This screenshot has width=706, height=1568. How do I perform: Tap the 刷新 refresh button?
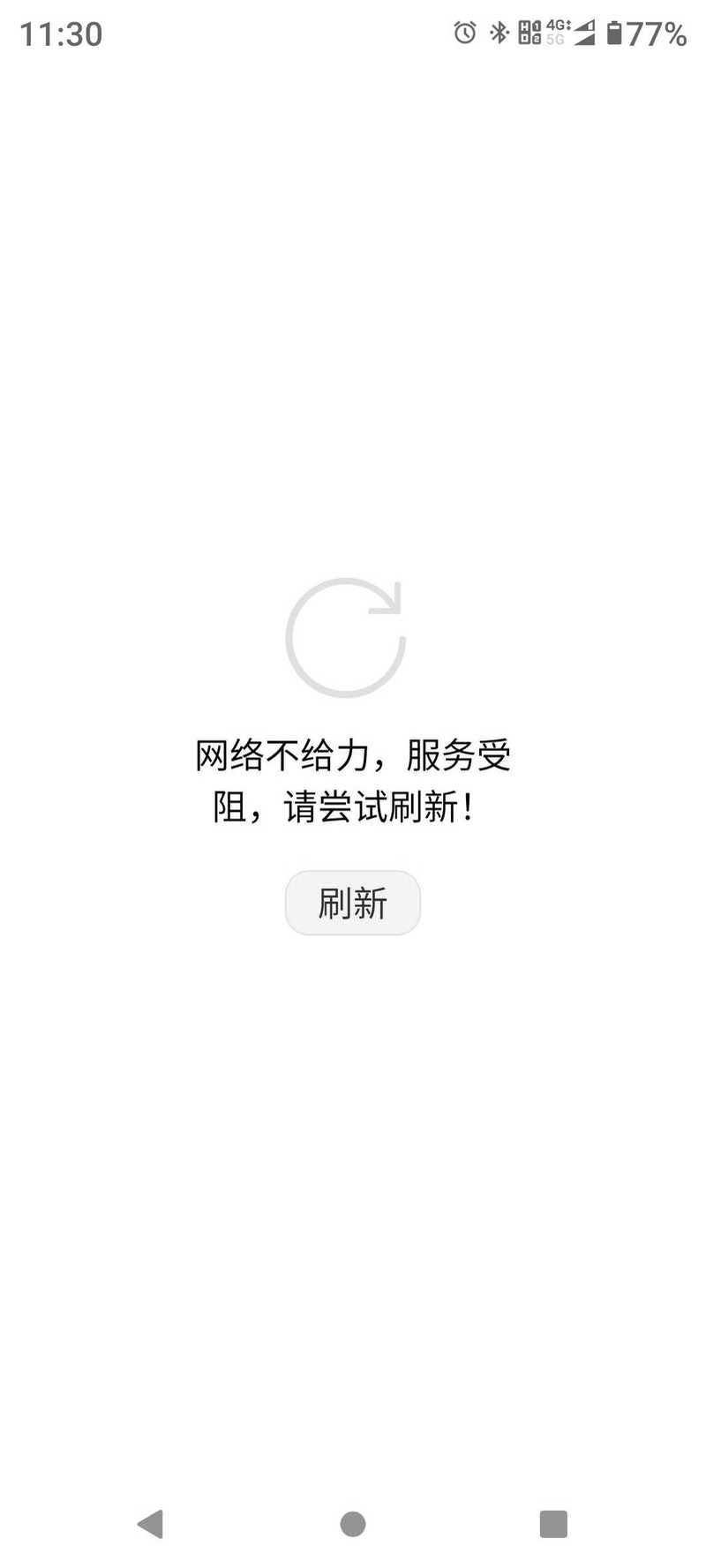[352, 903]
